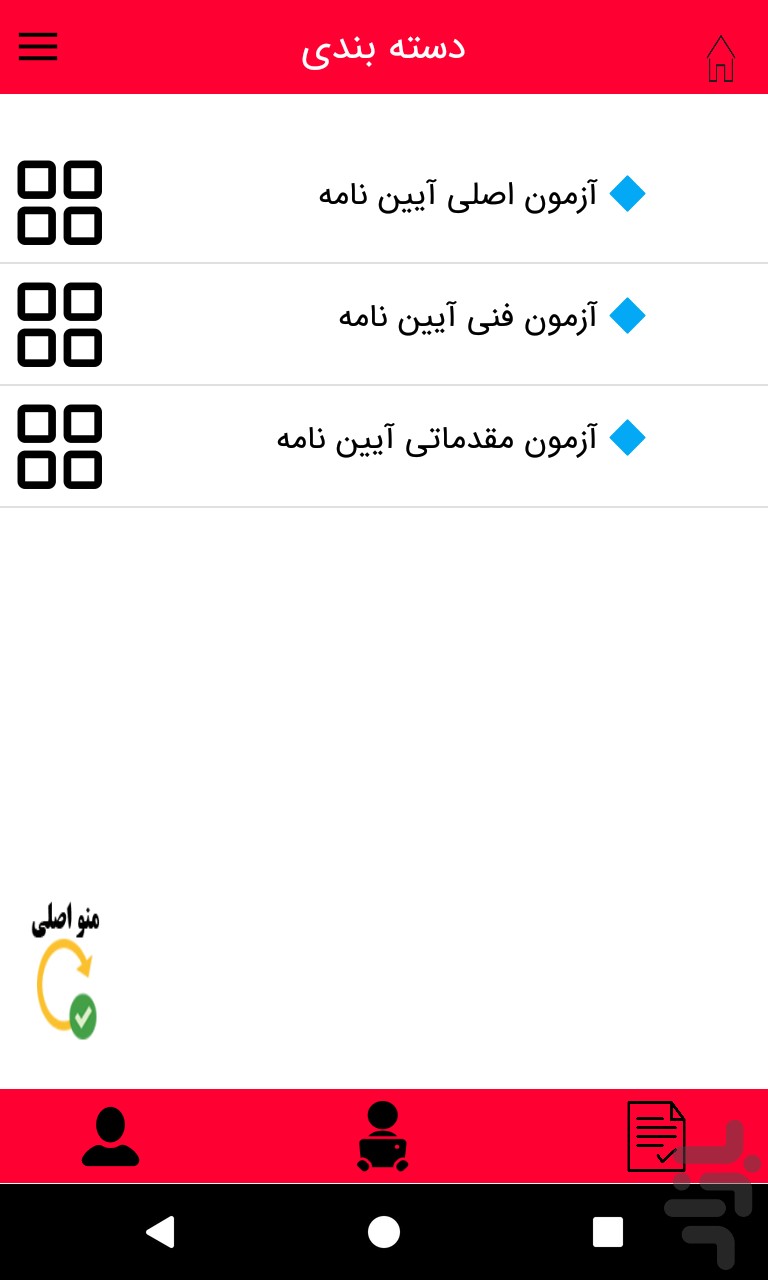Open the document checklist tab
This screenshot has height=1280, width=768.
point(656,1137)
